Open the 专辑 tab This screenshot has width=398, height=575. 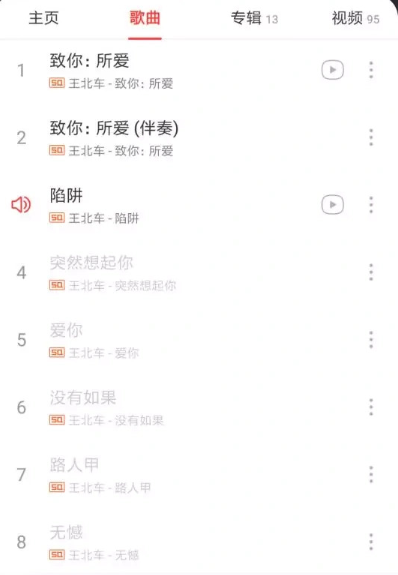[x=254, y=18]
